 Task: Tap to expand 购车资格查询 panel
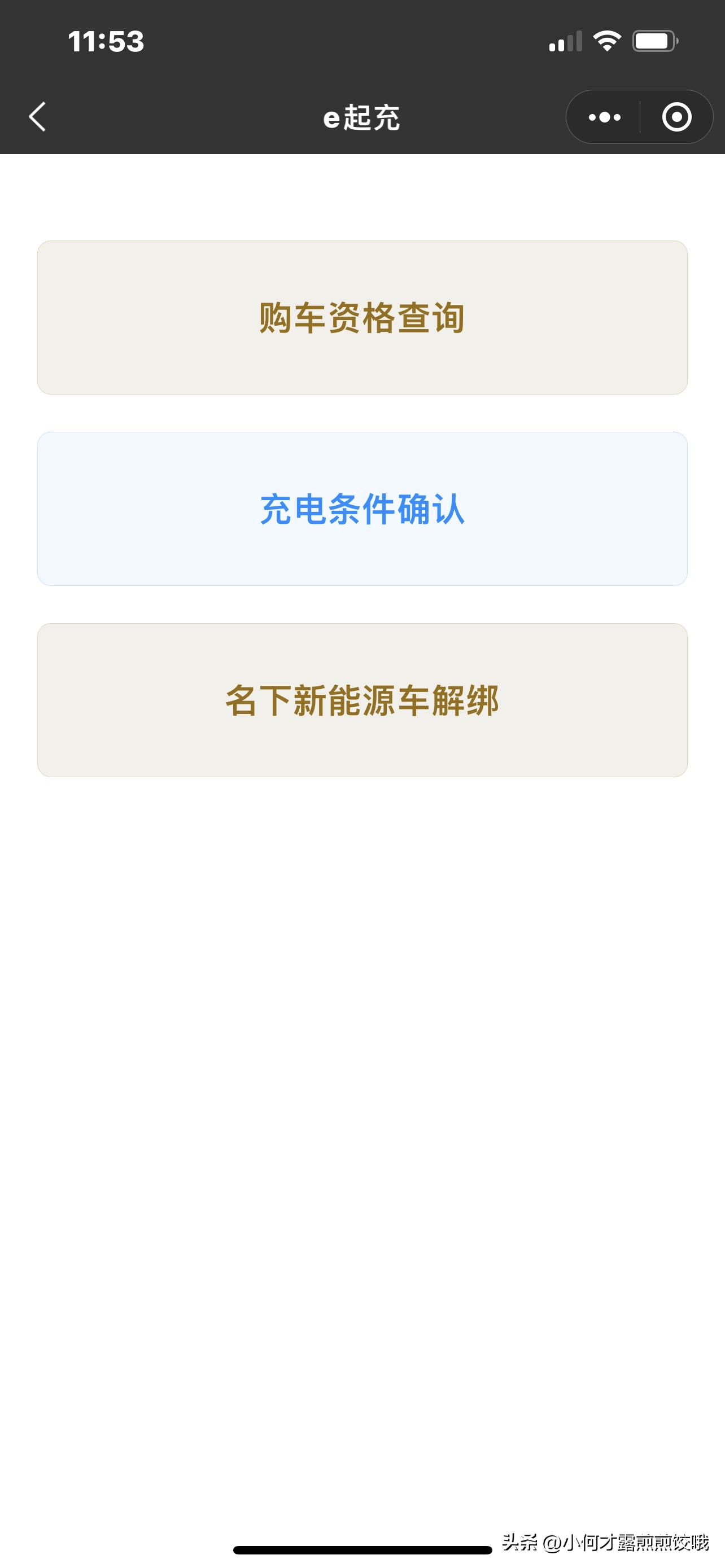pos(362,316)
